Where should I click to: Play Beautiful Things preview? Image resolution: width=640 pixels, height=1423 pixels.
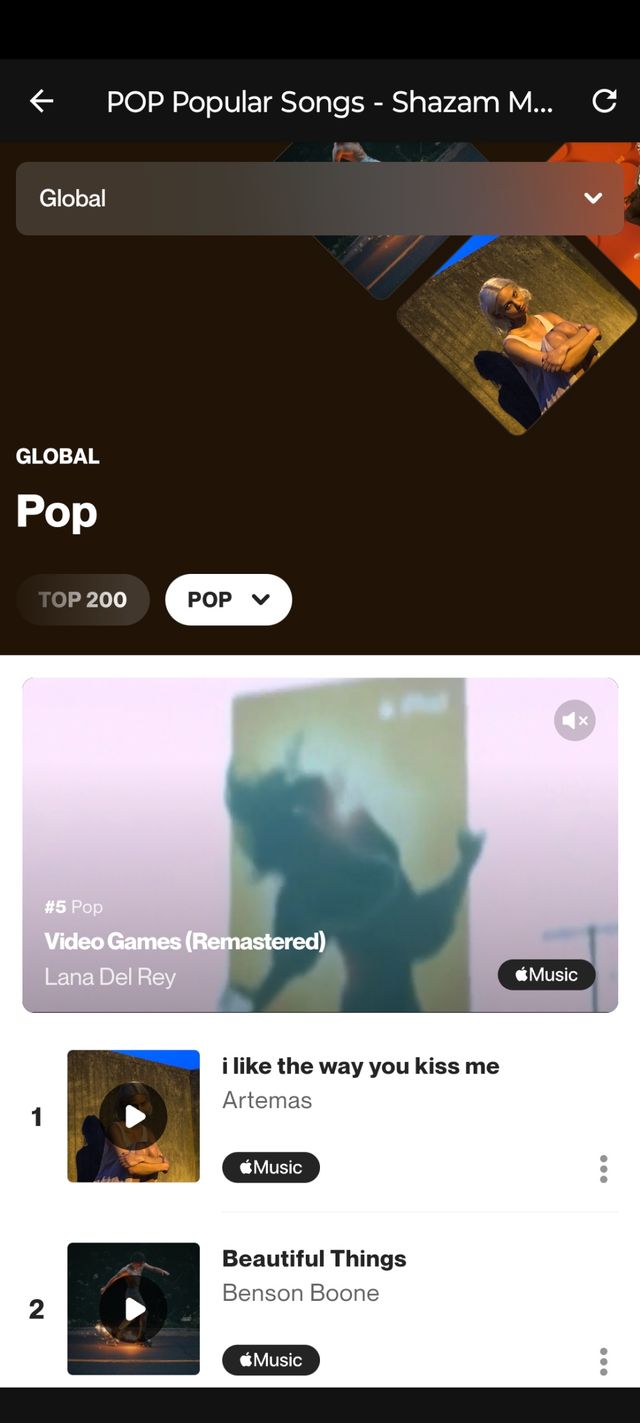134,1308
